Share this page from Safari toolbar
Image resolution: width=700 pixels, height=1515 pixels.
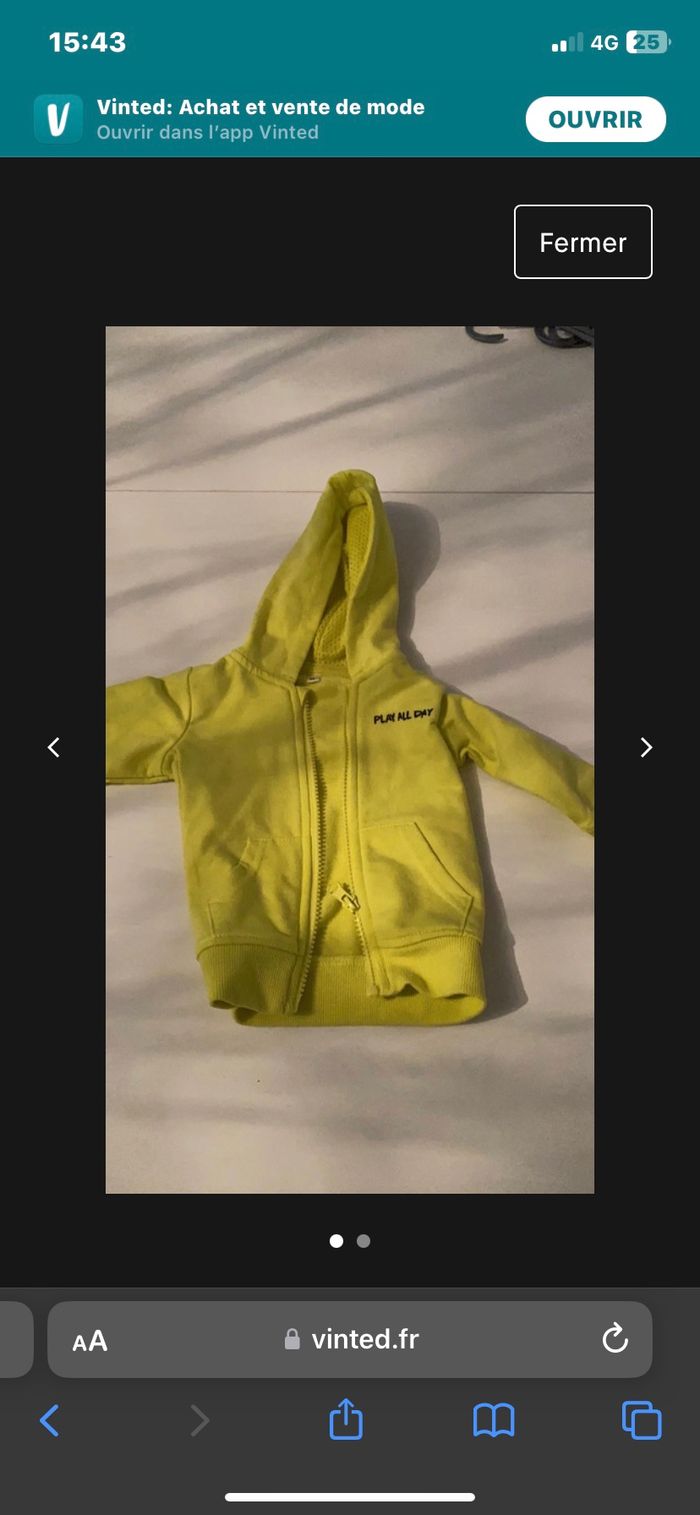[346, 1420]
